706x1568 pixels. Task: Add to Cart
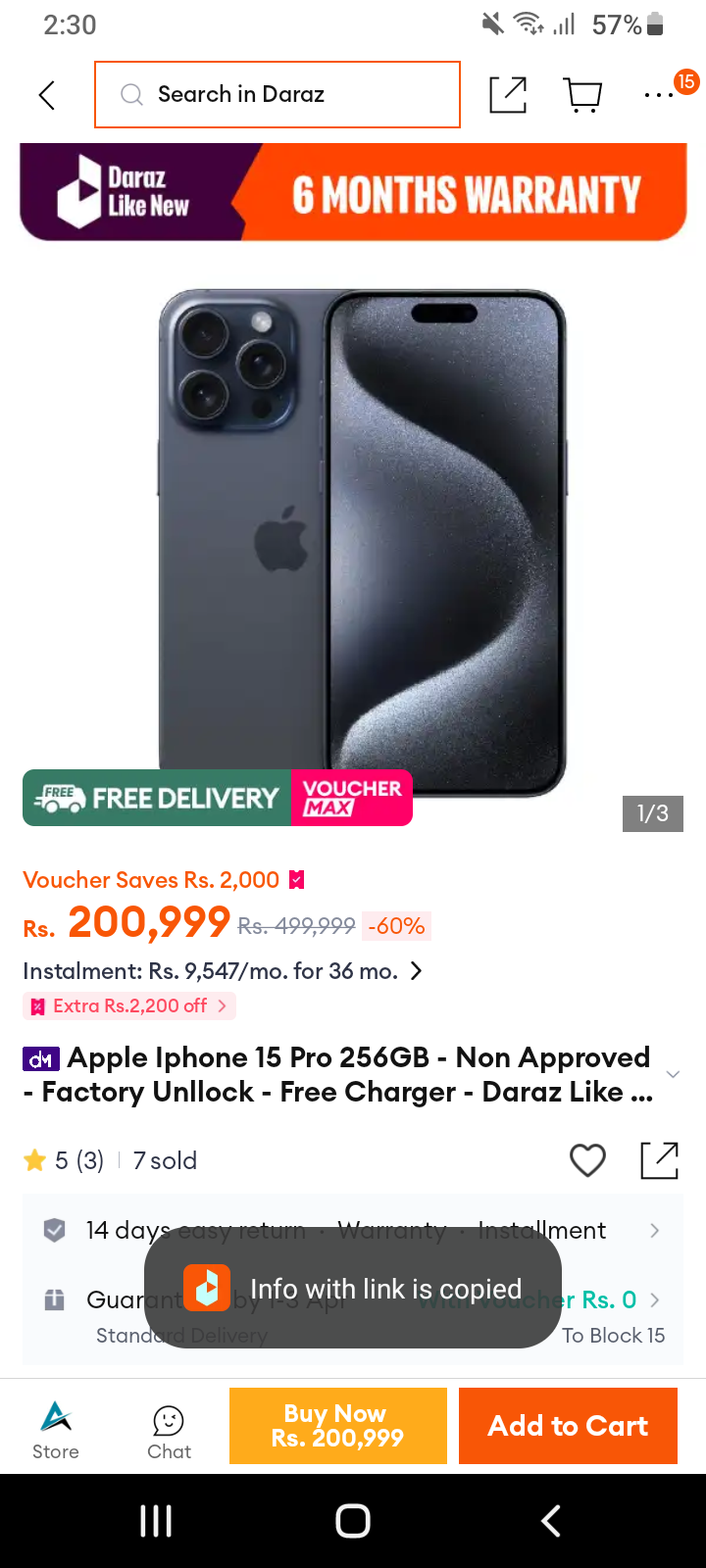tap(568, 1426)
